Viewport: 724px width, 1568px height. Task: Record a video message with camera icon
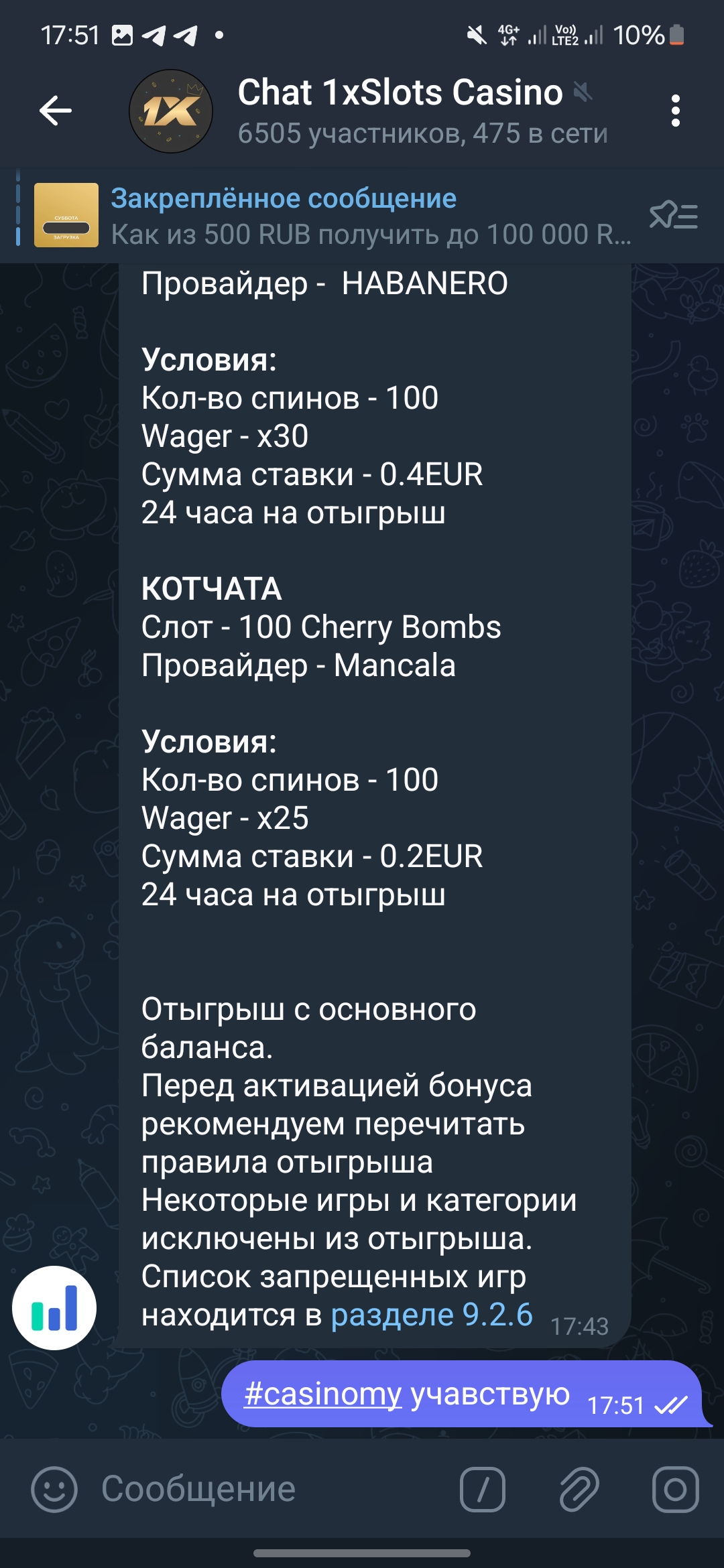coord(675,1490)
